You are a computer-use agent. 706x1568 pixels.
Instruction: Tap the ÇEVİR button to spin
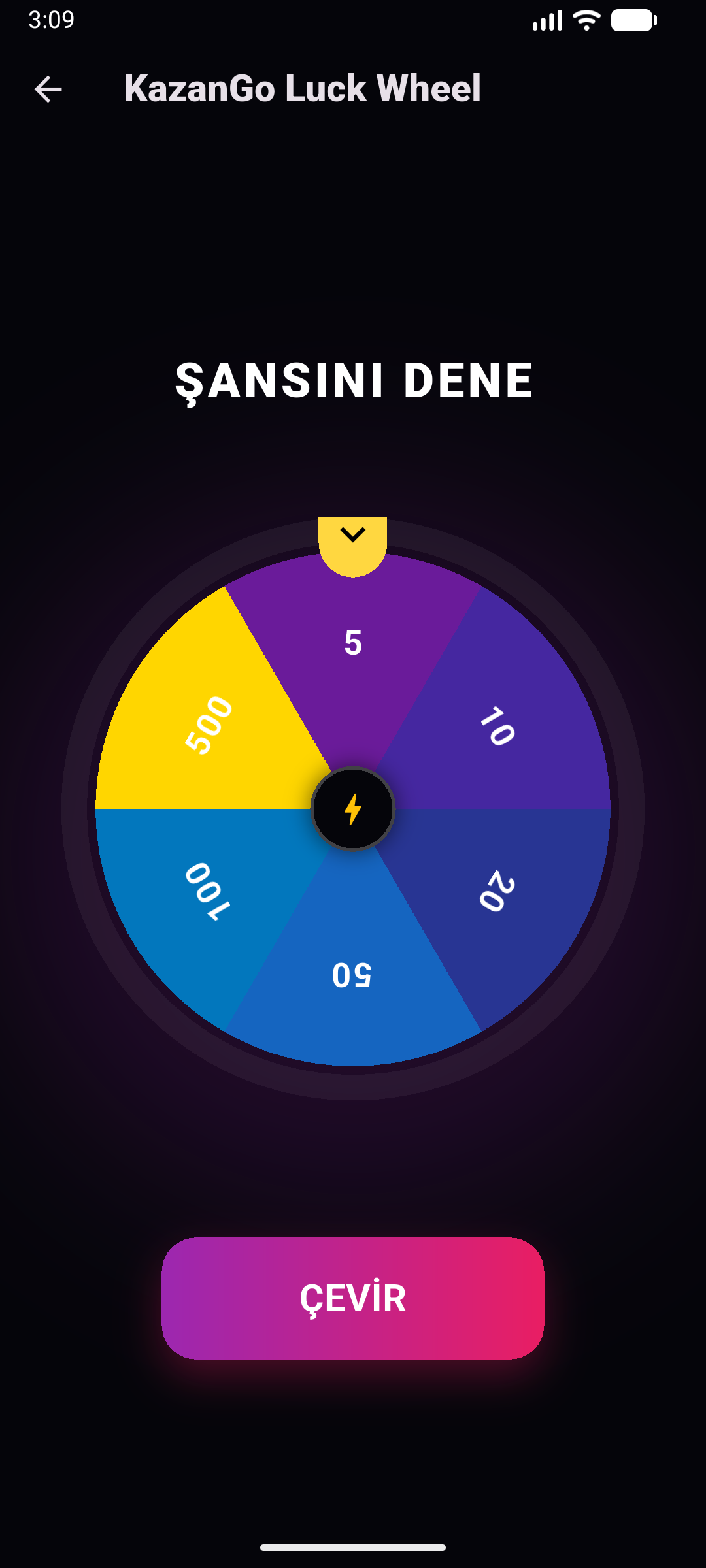[353, 1298]
